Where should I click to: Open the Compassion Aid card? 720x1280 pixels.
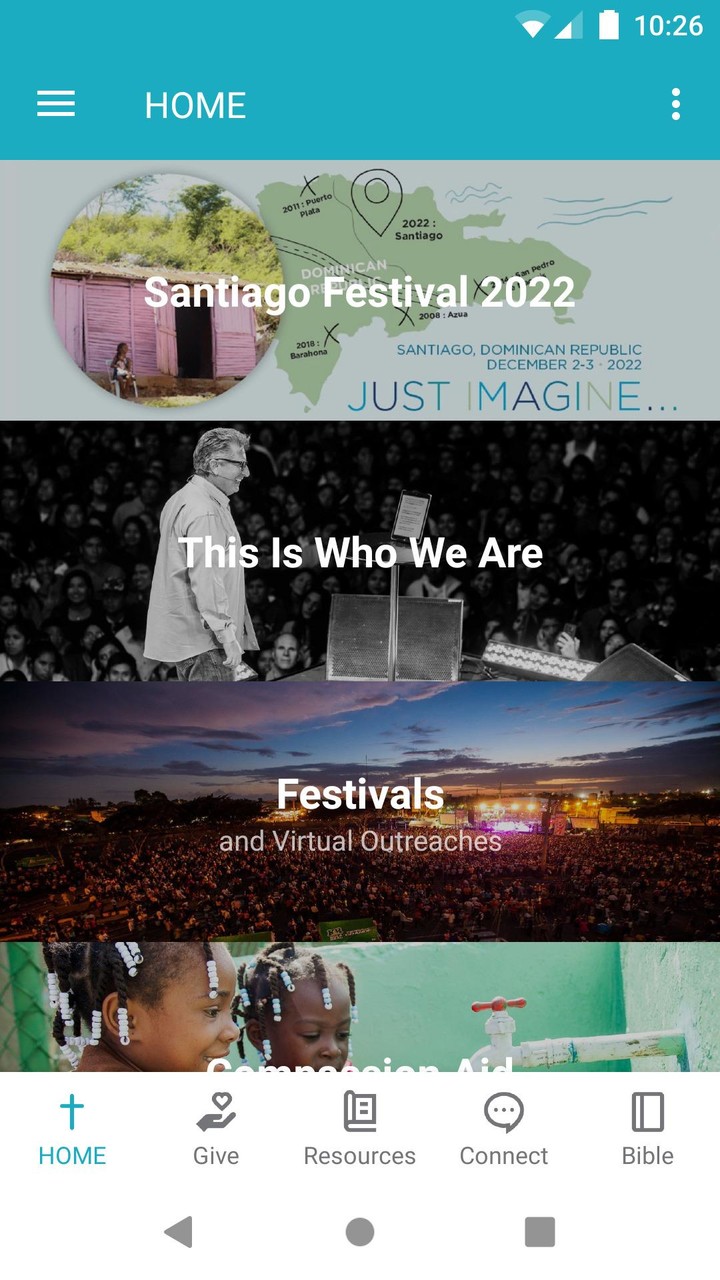[x=360, y=1010]
